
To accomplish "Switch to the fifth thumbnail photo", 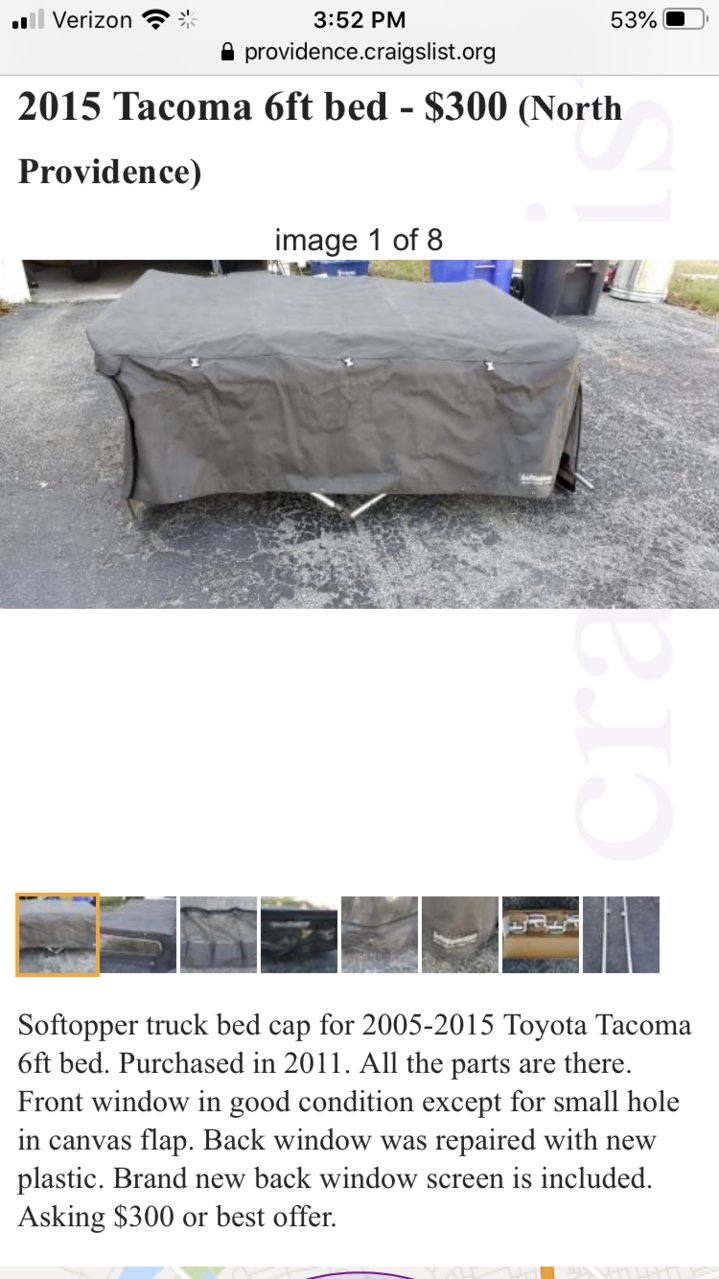I will click(379, 934).
